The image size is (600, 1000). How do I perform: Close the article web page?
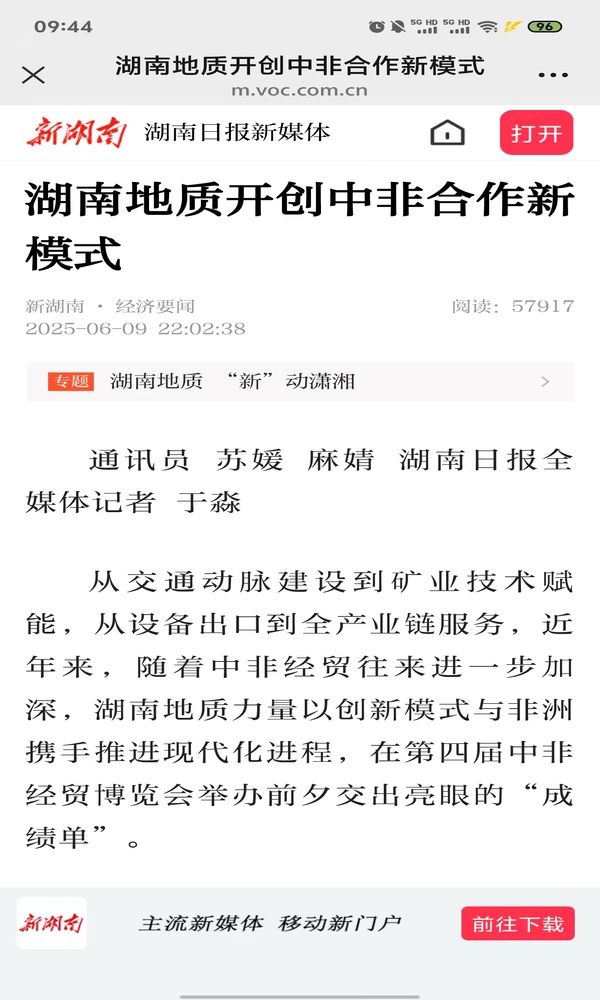(33, 75)
